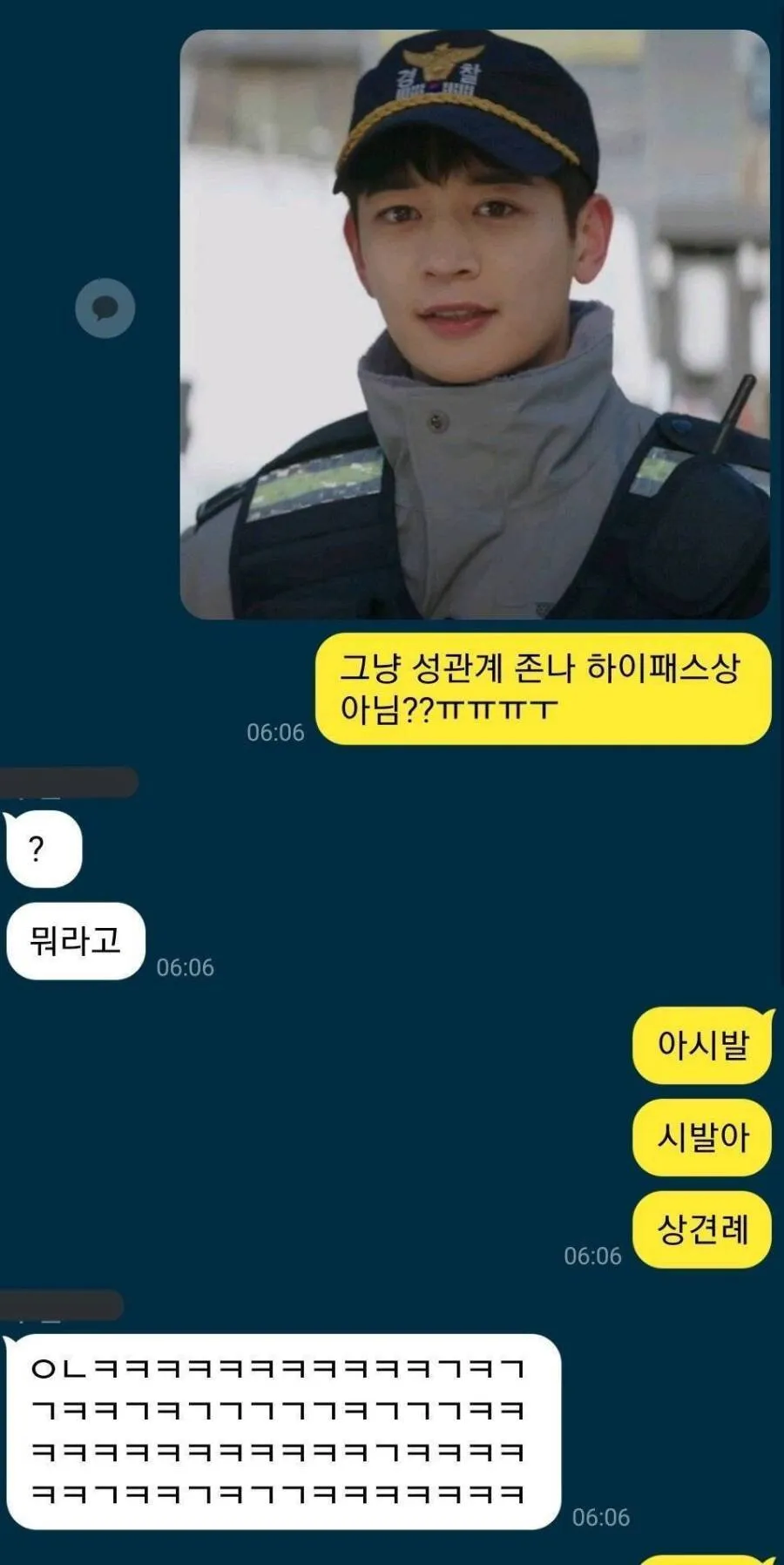The height and width of the screenshot is (1565, 784).
Task: Tap the reply bubble icon beside the photo
Action: pyautogui.click(x=105, y=308)
